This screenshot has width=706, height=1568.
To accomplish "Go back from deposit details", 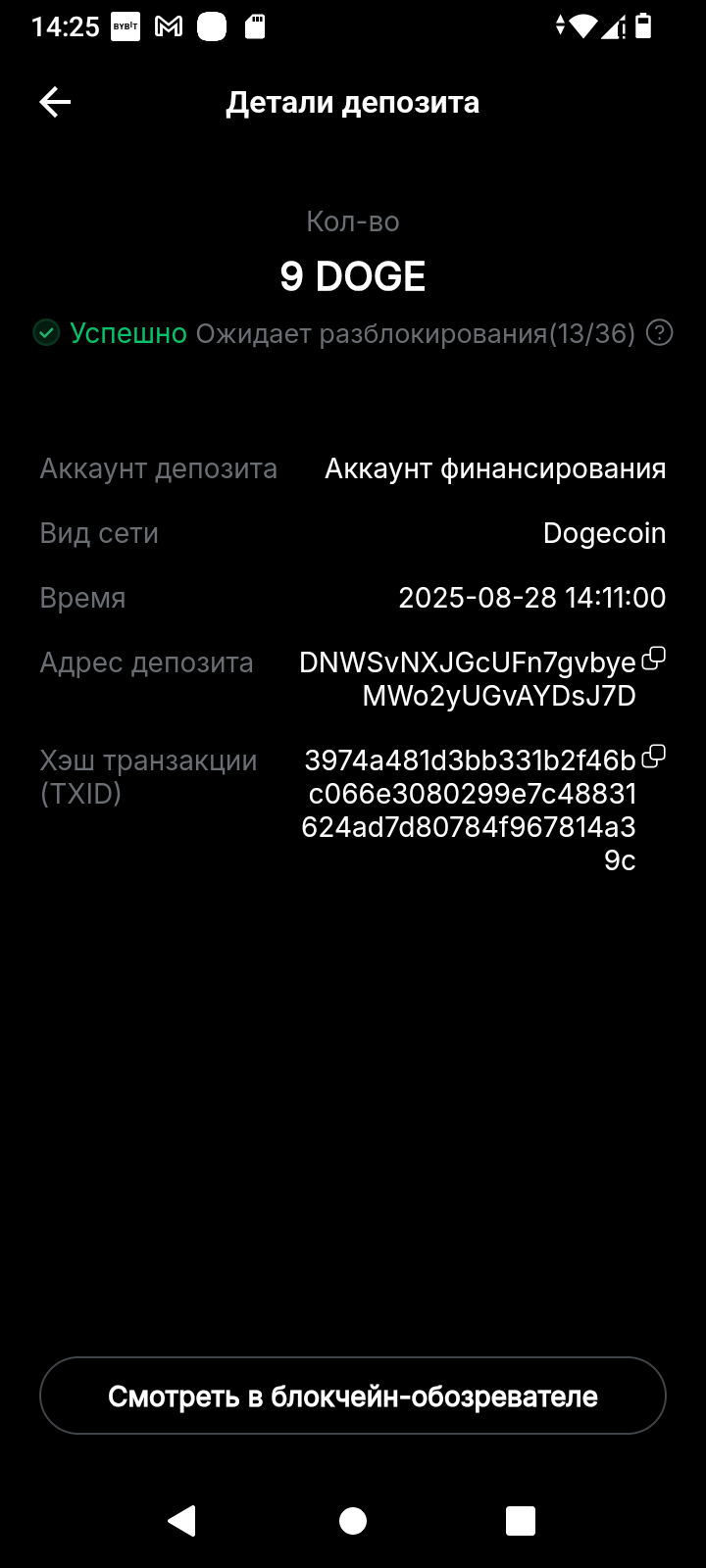I will point(55,102).
